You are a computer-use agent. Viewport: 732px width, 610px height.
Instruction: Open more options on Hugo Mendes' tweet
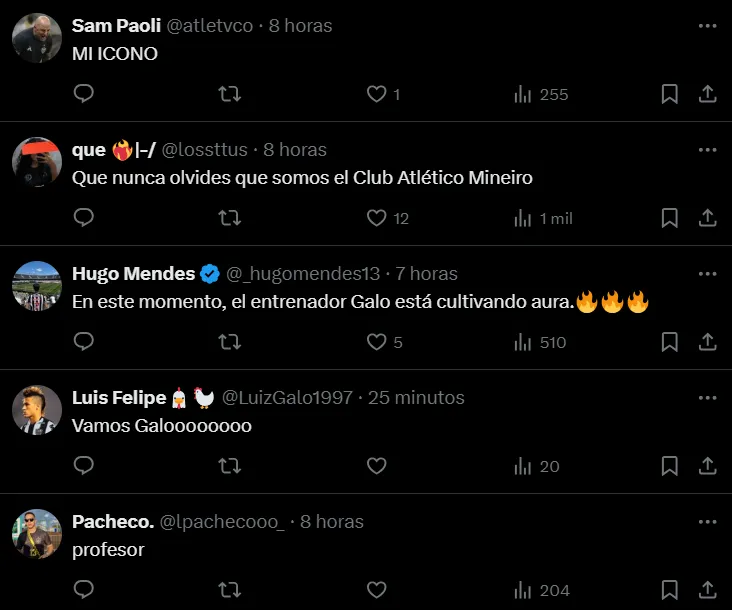coord(707,274)
